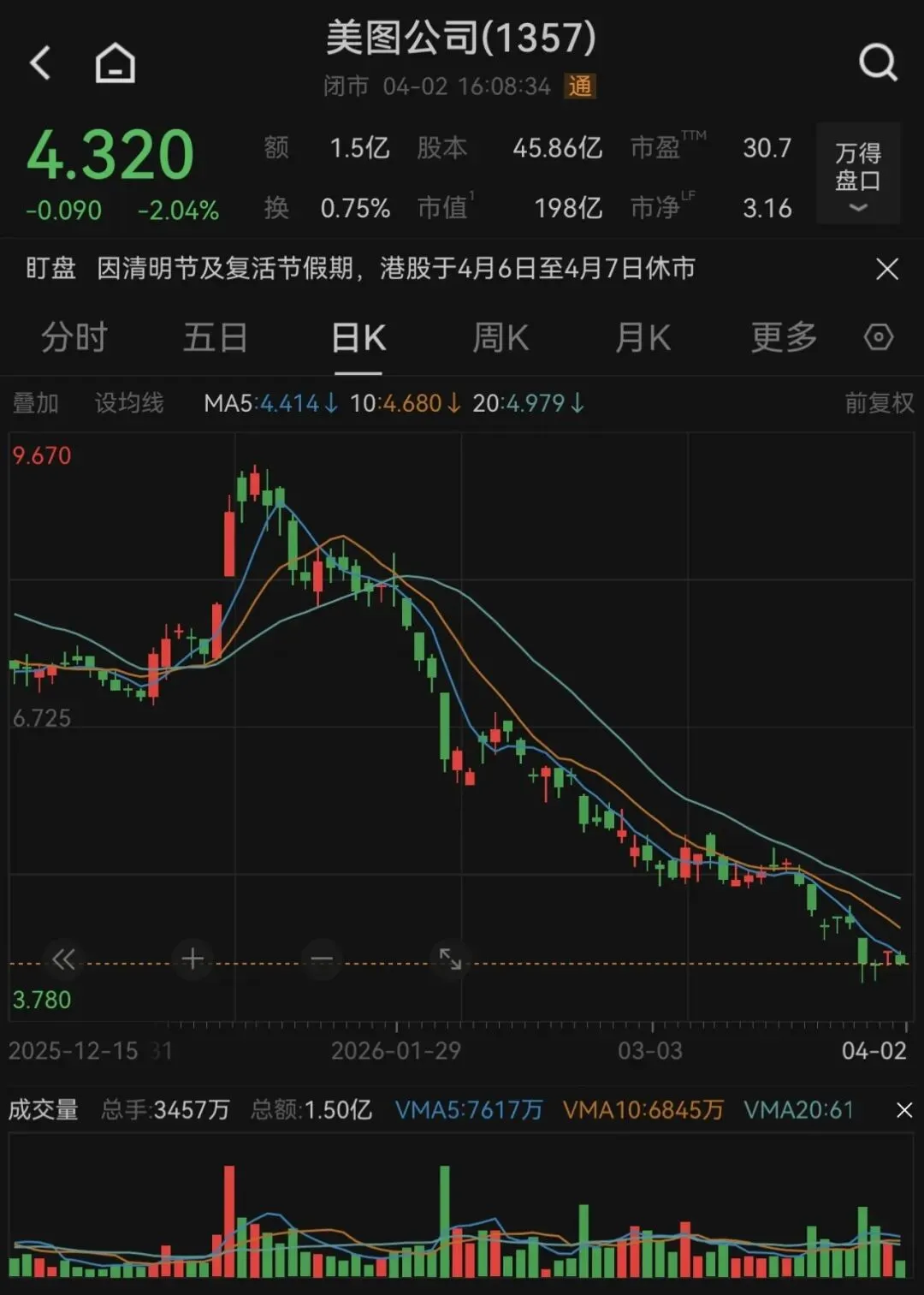Viewport: 924px width, 1295px height.
Task: Select the 日K chart tab
Action: 358,337
